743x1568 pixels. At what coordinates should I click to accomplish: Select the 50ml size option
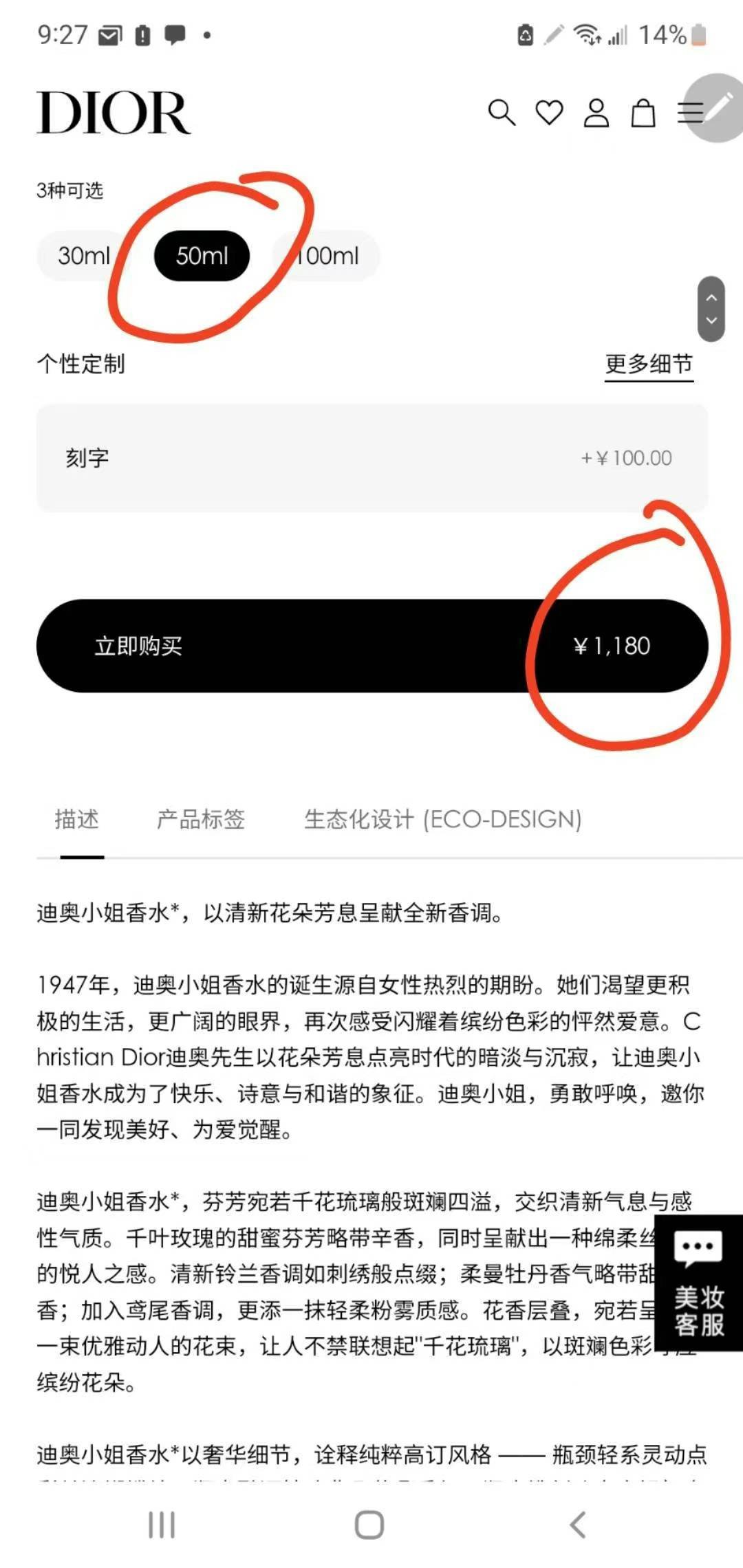(x=202, y=256)
